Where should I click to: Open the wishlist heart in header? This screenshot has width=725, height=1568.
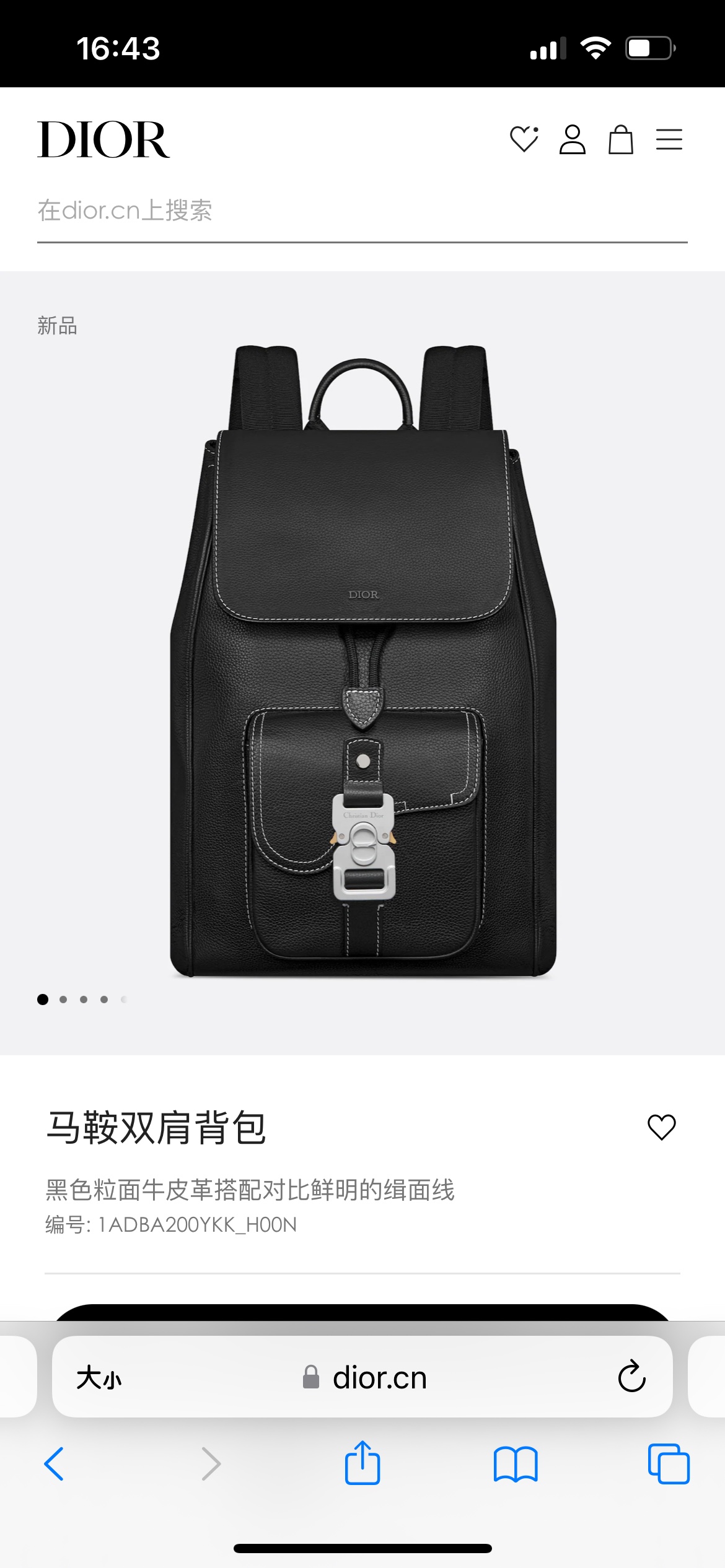(x=524, y=139)
